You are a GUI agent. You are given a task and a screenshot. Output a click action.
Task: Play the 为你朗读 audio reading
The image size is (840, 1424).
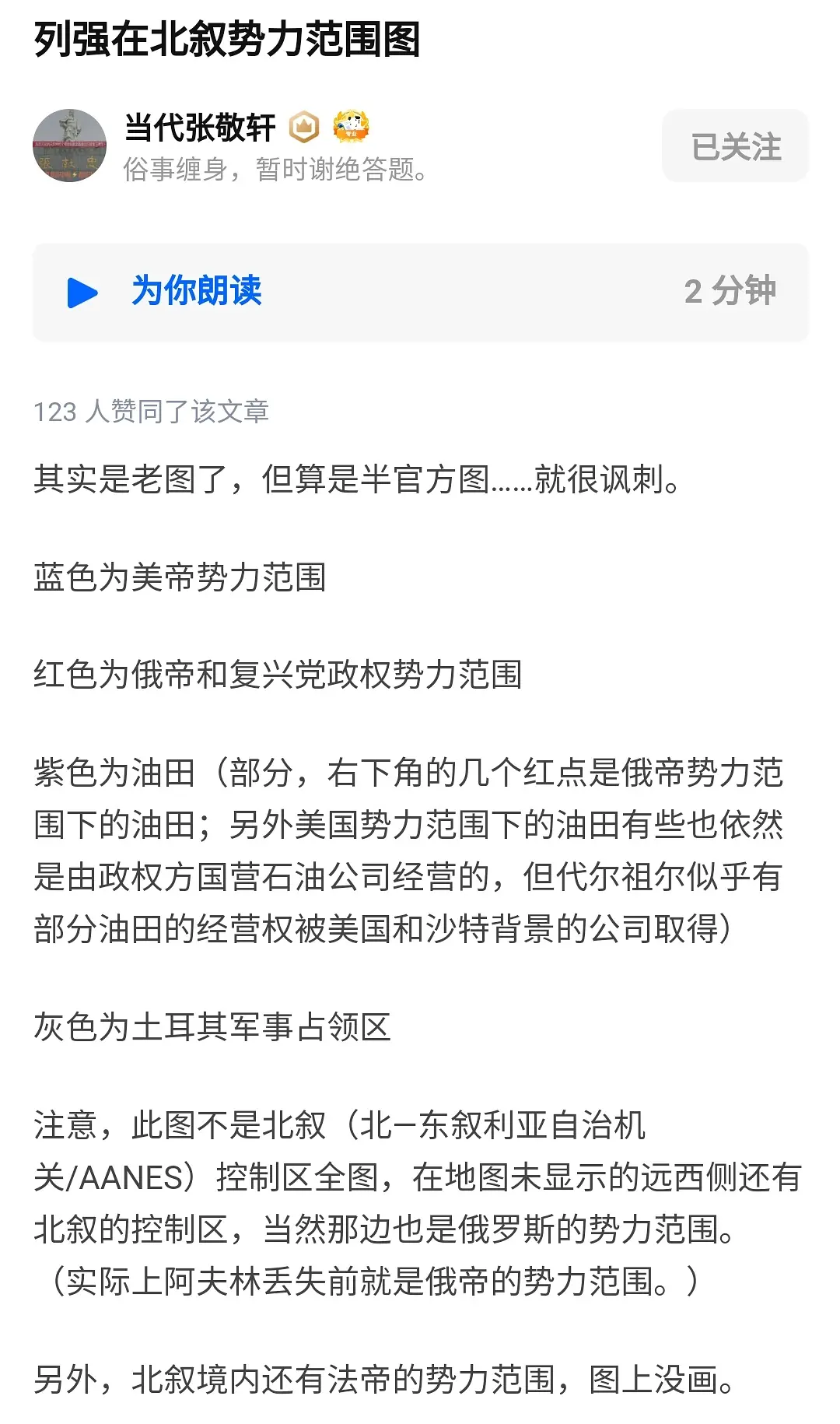point(82,293)
